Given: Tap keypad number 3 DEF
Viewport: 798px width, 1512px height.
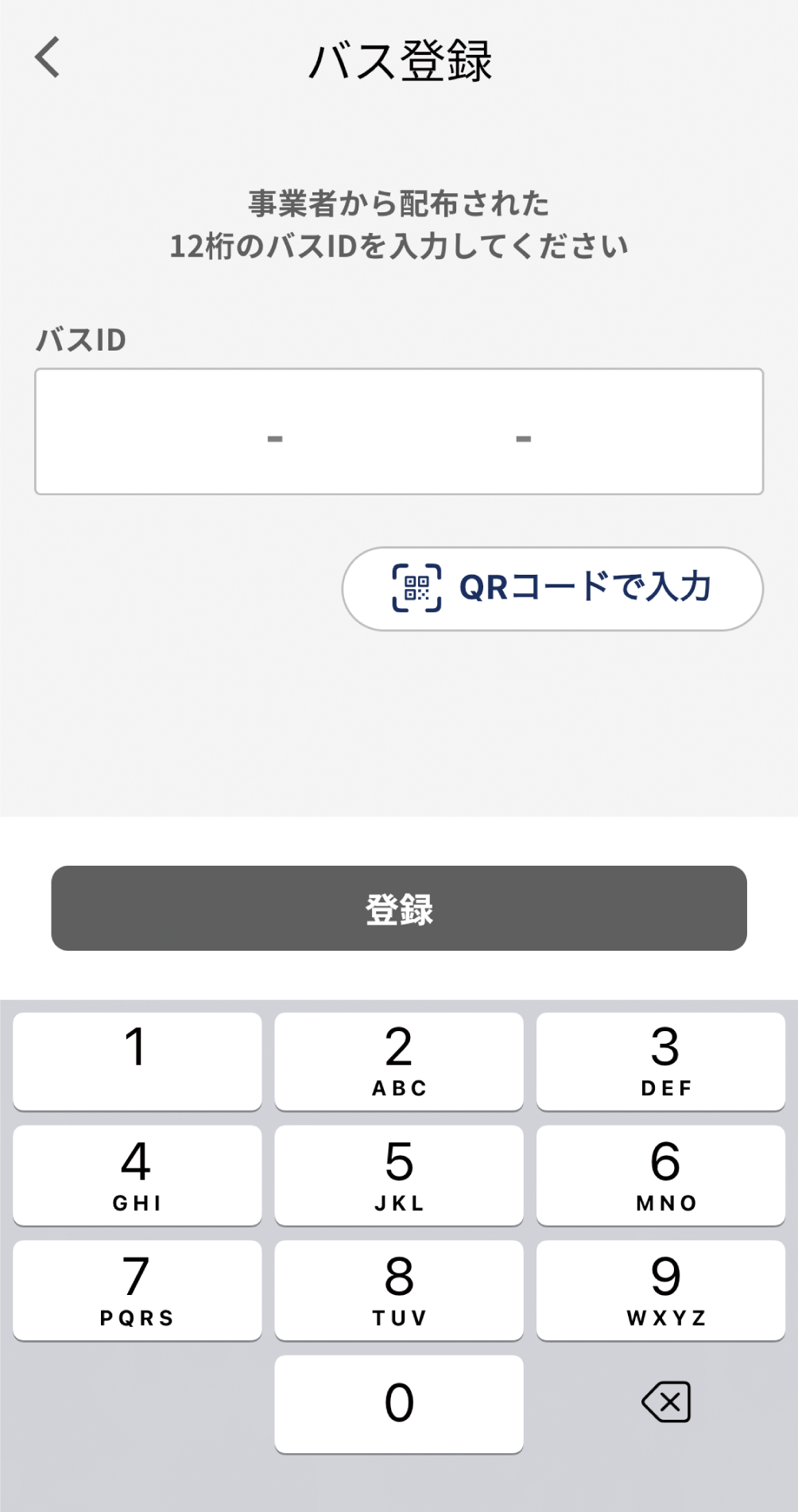Looking at the screenshot, I should point(660,1060).
